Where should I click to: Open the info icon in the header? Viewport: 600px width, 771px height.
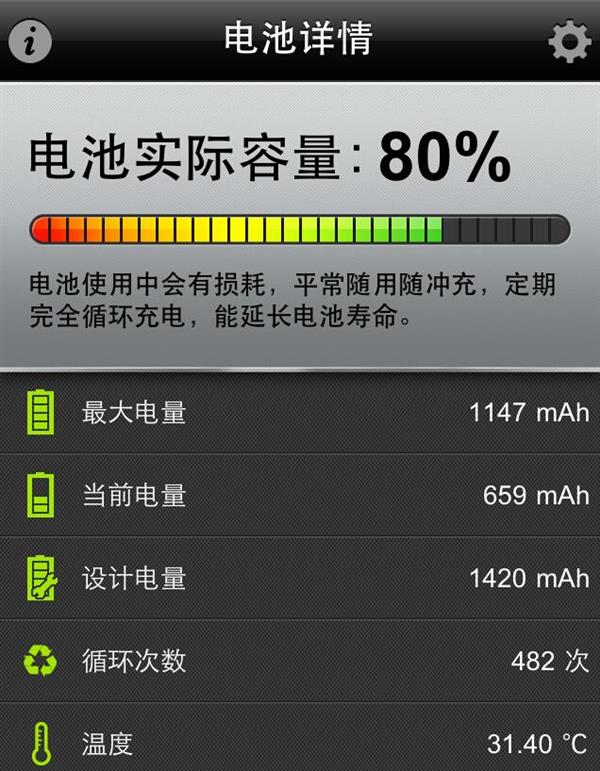coord(30,40)
